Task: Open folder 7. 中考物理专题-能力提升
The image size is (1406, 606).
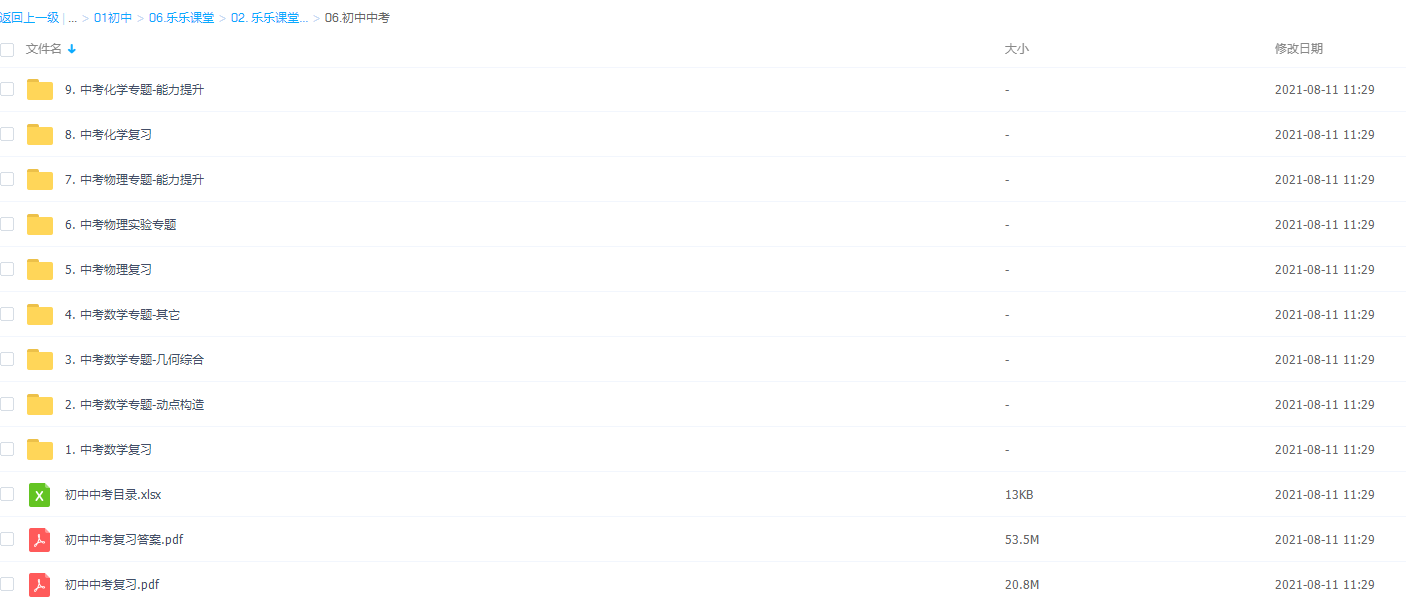Action: coord(134,180)
